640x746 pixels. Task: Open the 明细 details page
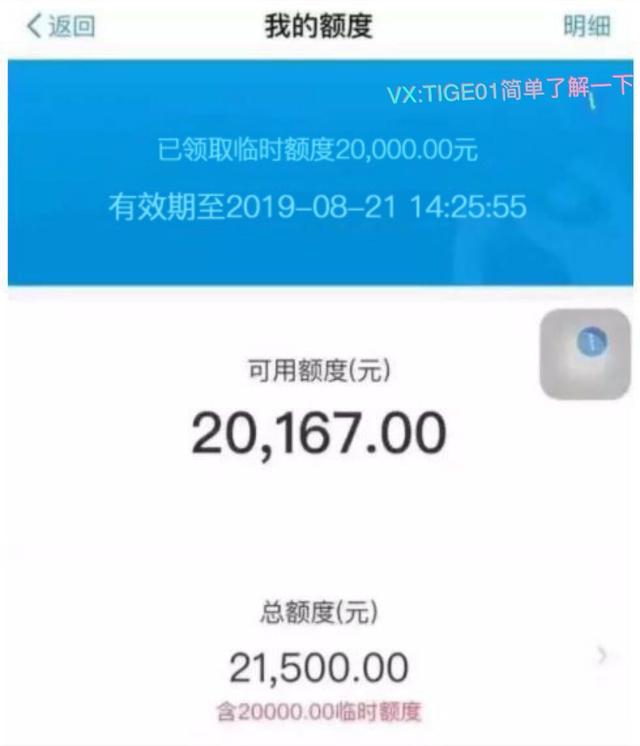(586, 27)
